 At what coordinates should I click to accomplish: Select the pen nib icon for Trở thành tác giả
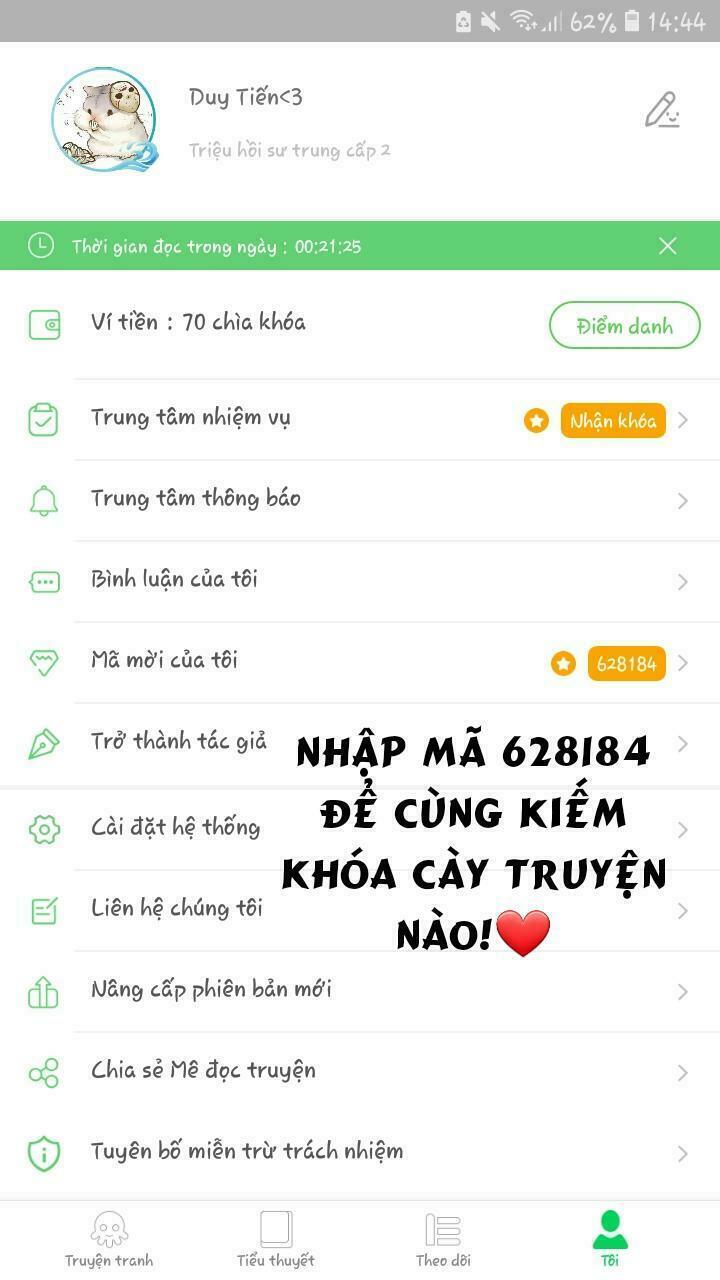pos(44,741)
